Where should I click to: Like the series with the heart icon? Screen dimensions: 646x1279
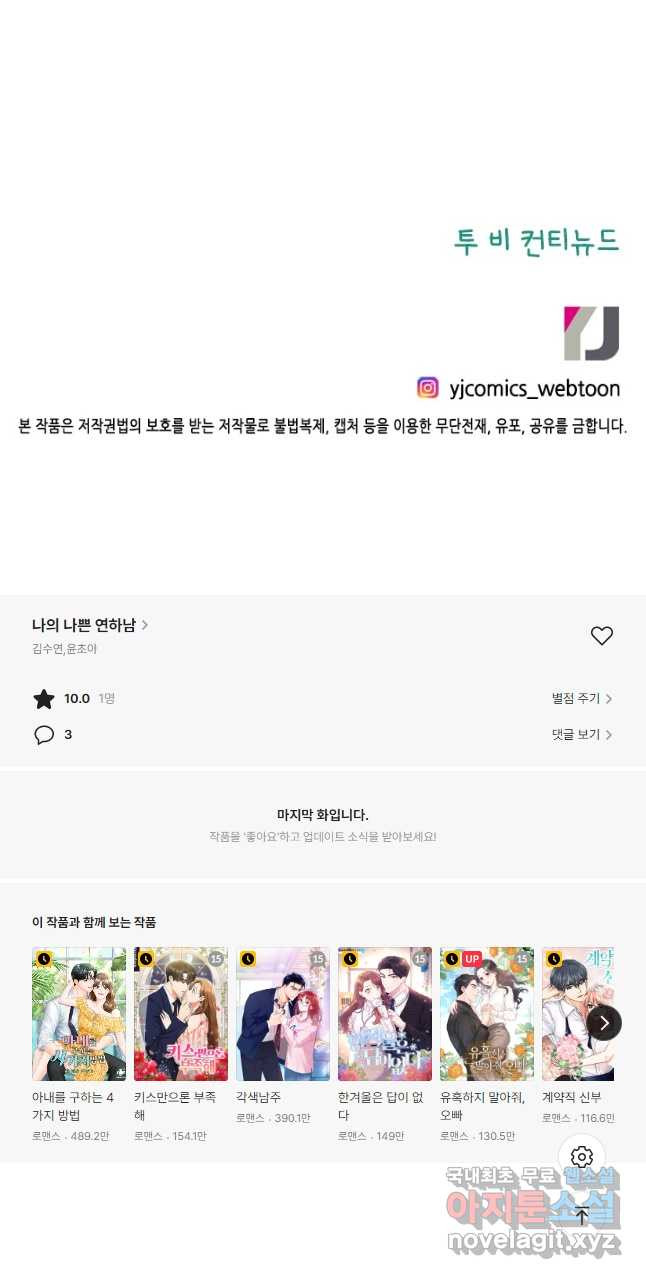(601, 636)
